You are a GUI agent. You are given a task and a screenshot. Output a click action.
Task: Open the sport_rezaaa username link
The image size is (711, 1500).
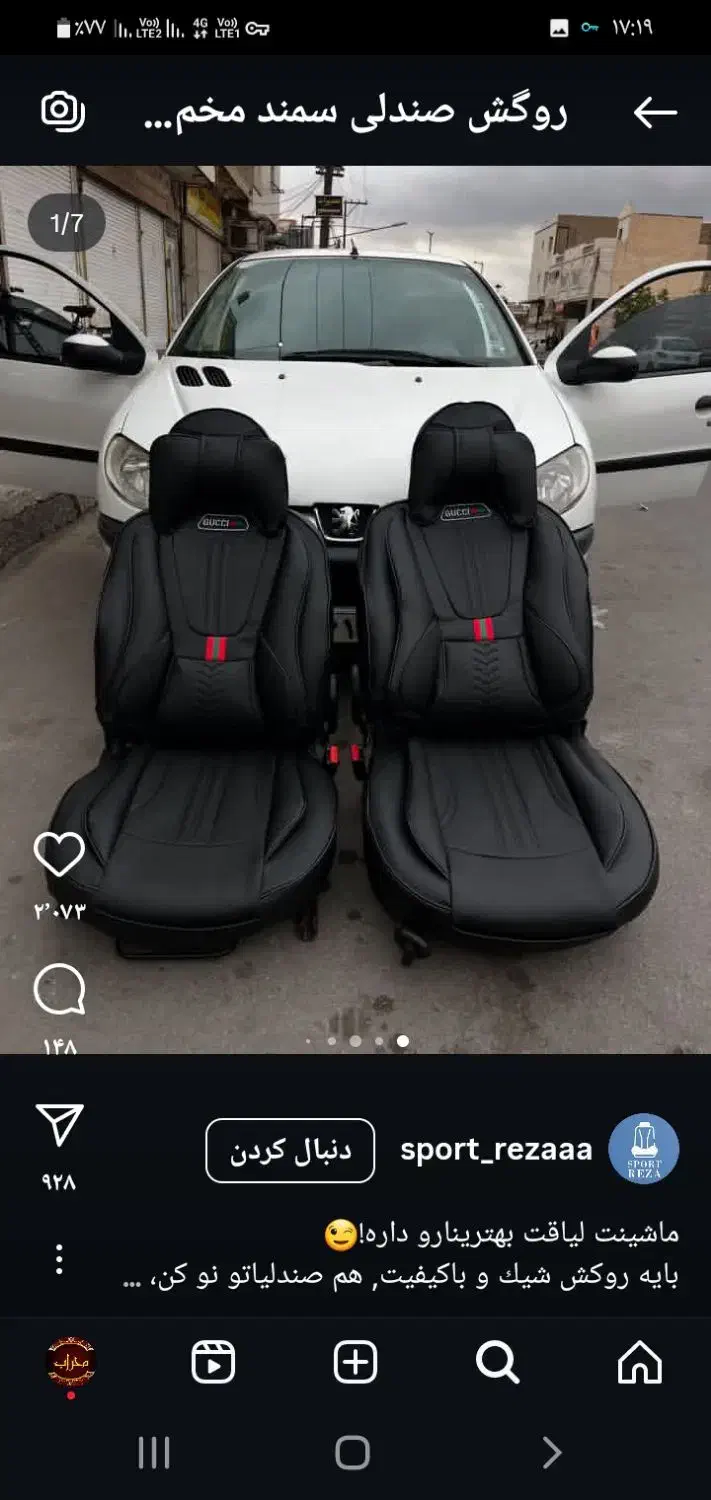[x=496, y=1150]
